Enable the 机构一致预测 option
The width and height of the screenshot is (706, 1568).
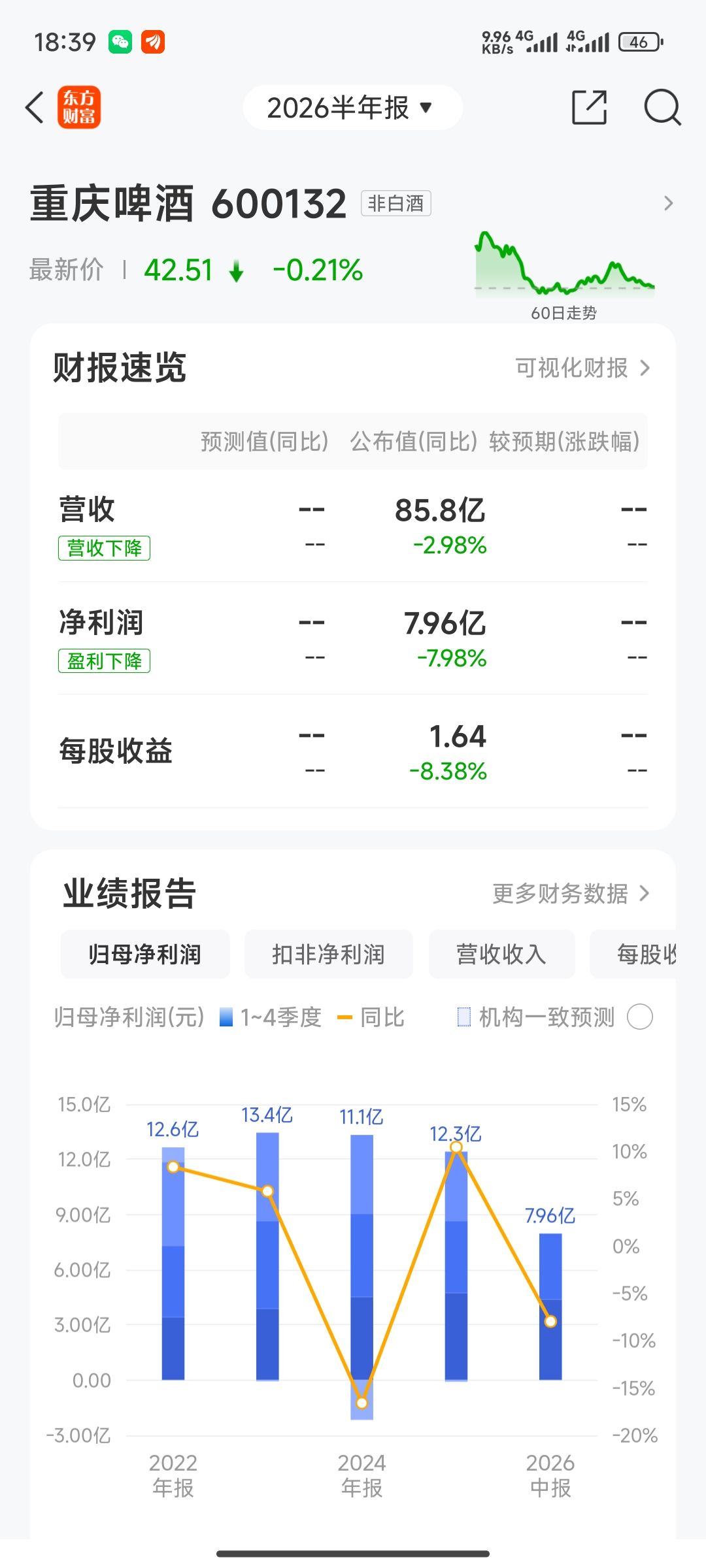(x=640, y=1017)
